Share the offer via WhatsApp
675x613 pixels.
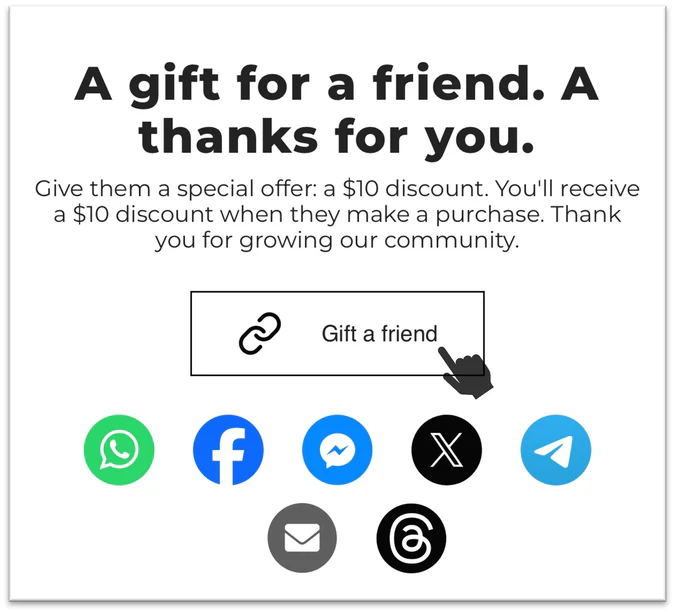click(x=119, y=451)
